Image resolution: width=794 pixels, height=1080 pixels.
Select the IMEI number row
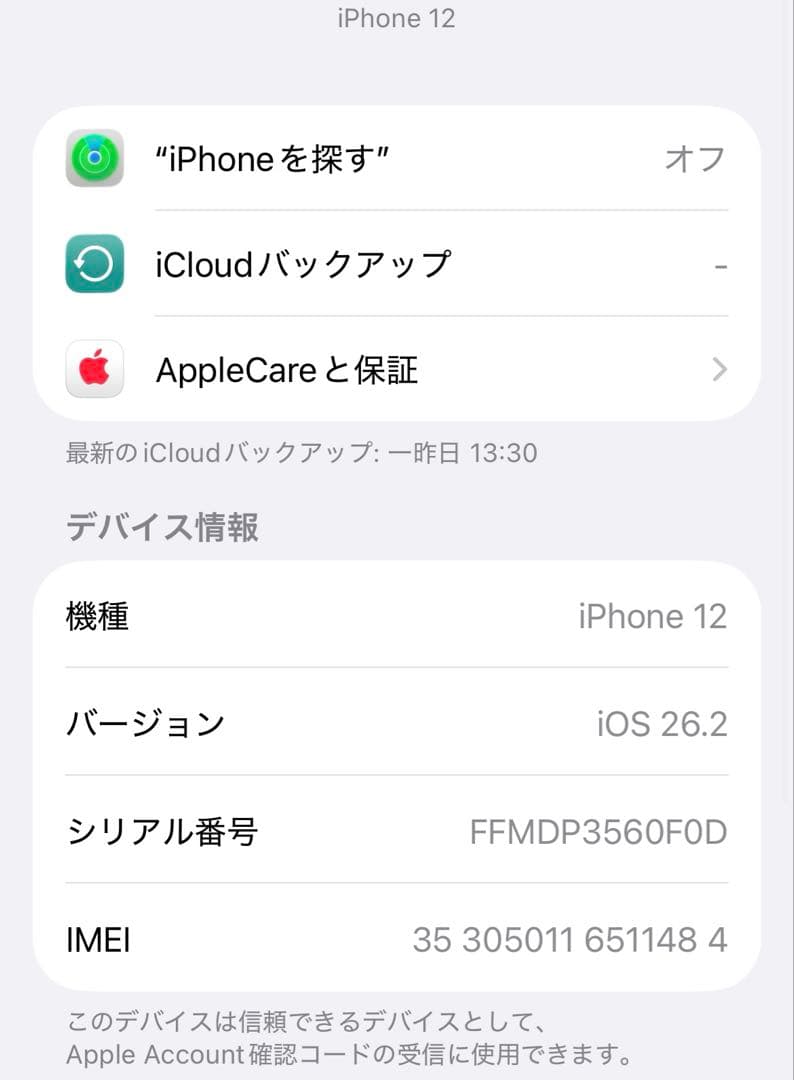point(397,939)
